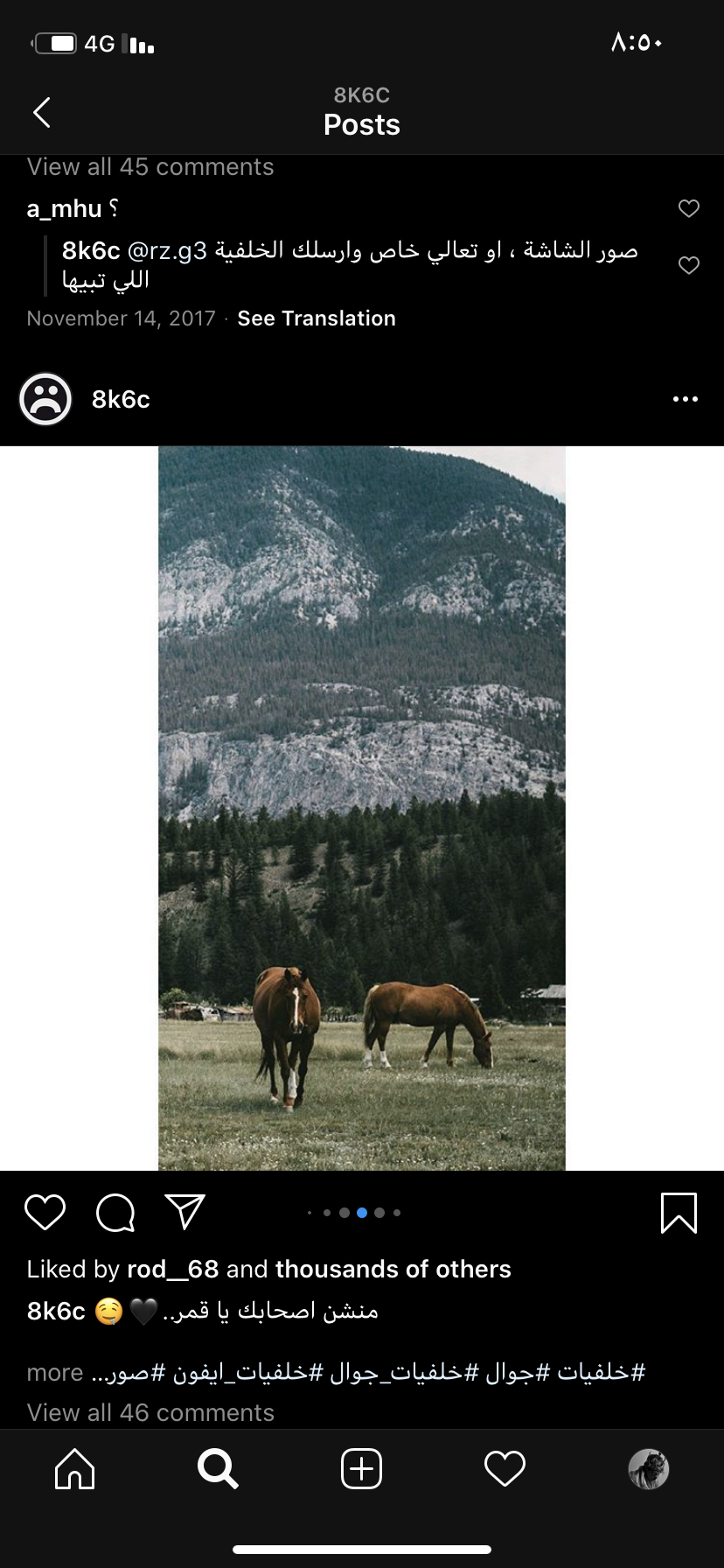Open the @rz.g3 mention
The height and width of the screenshot is (1568, 724).
click(x=167, y=251)
